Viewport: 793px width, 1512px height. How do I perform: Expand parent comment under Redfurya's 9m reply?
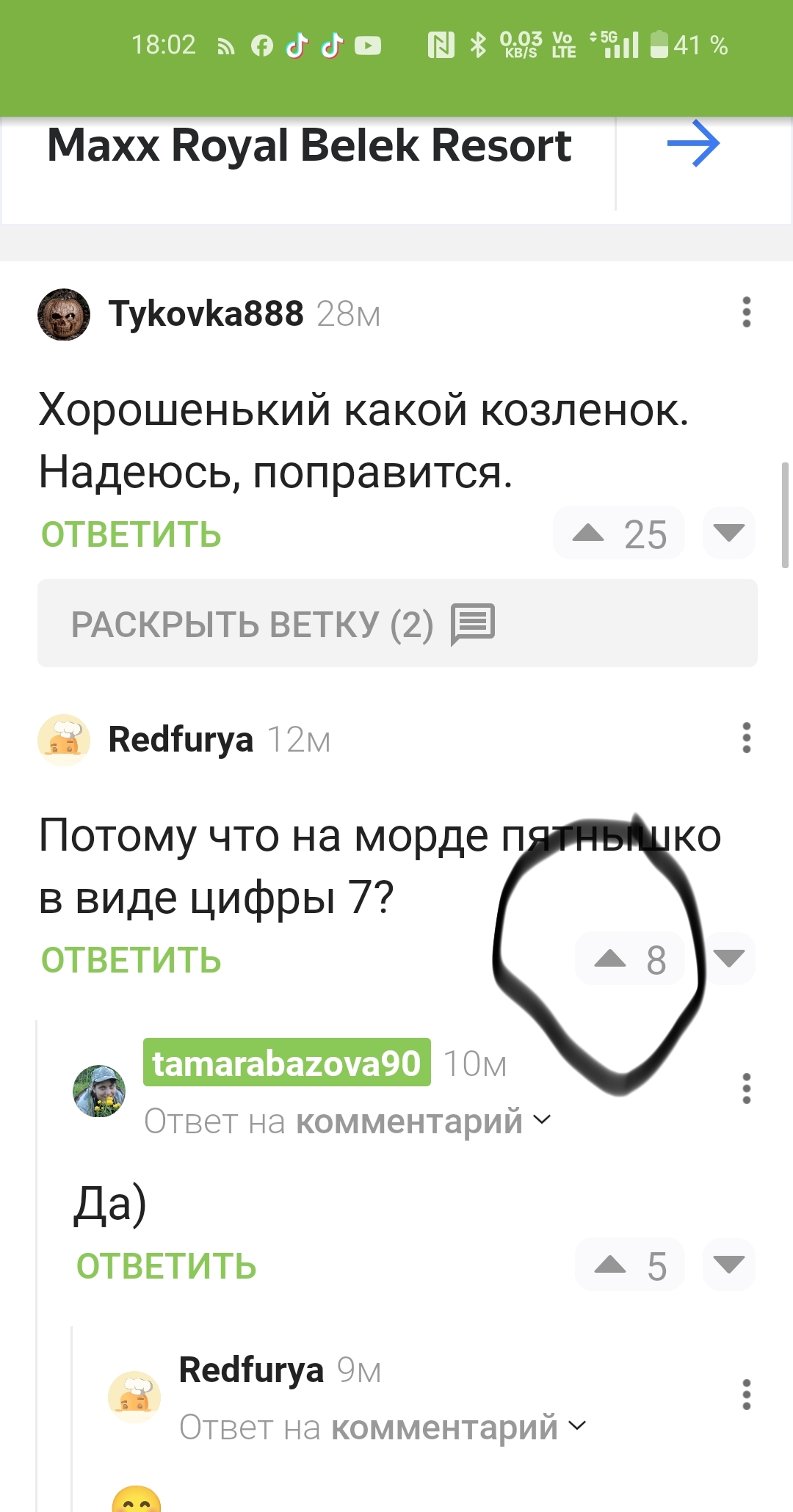tap(383, 1428)
